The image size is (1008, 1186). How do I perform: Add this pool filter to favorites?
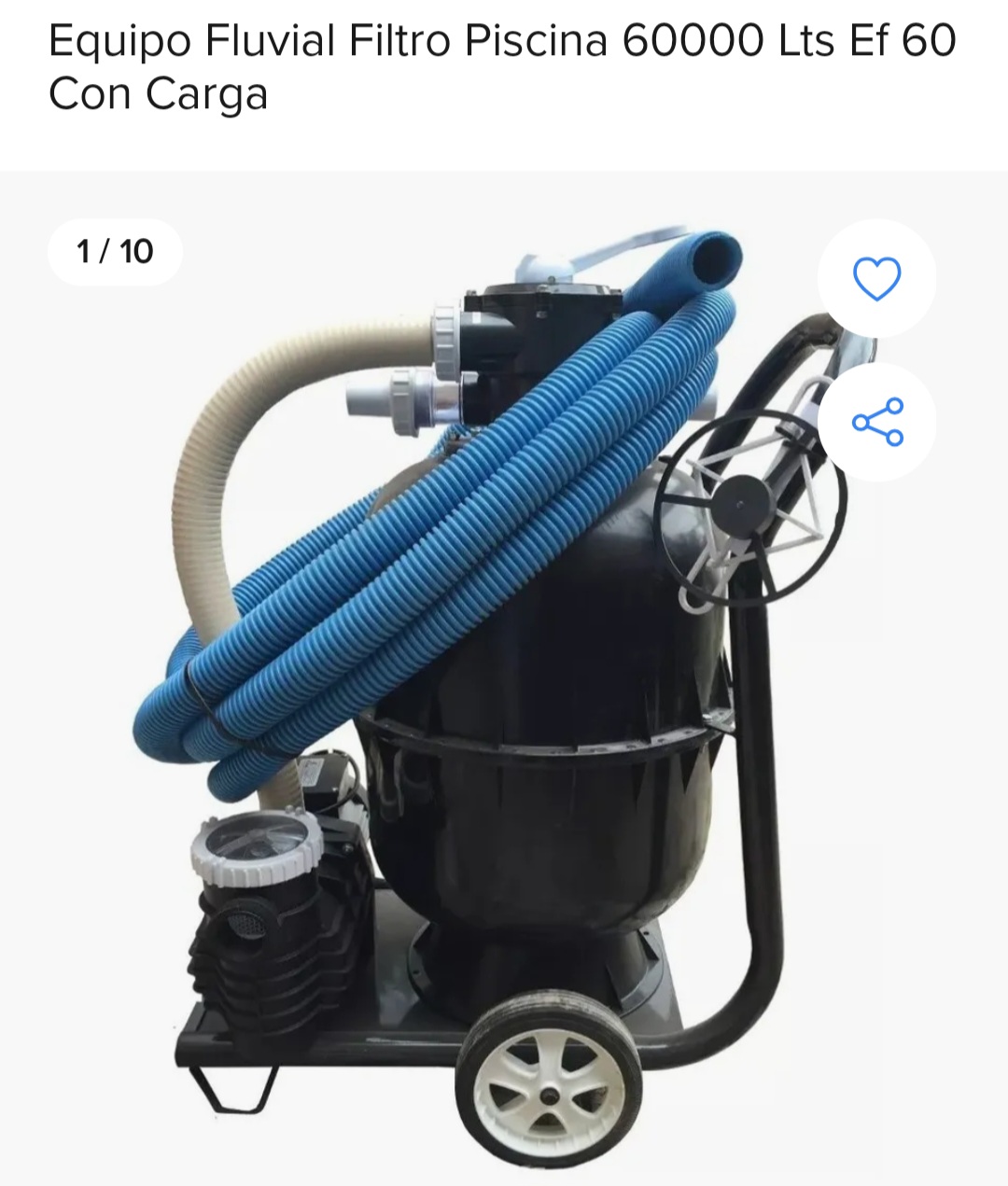[876, 278]
